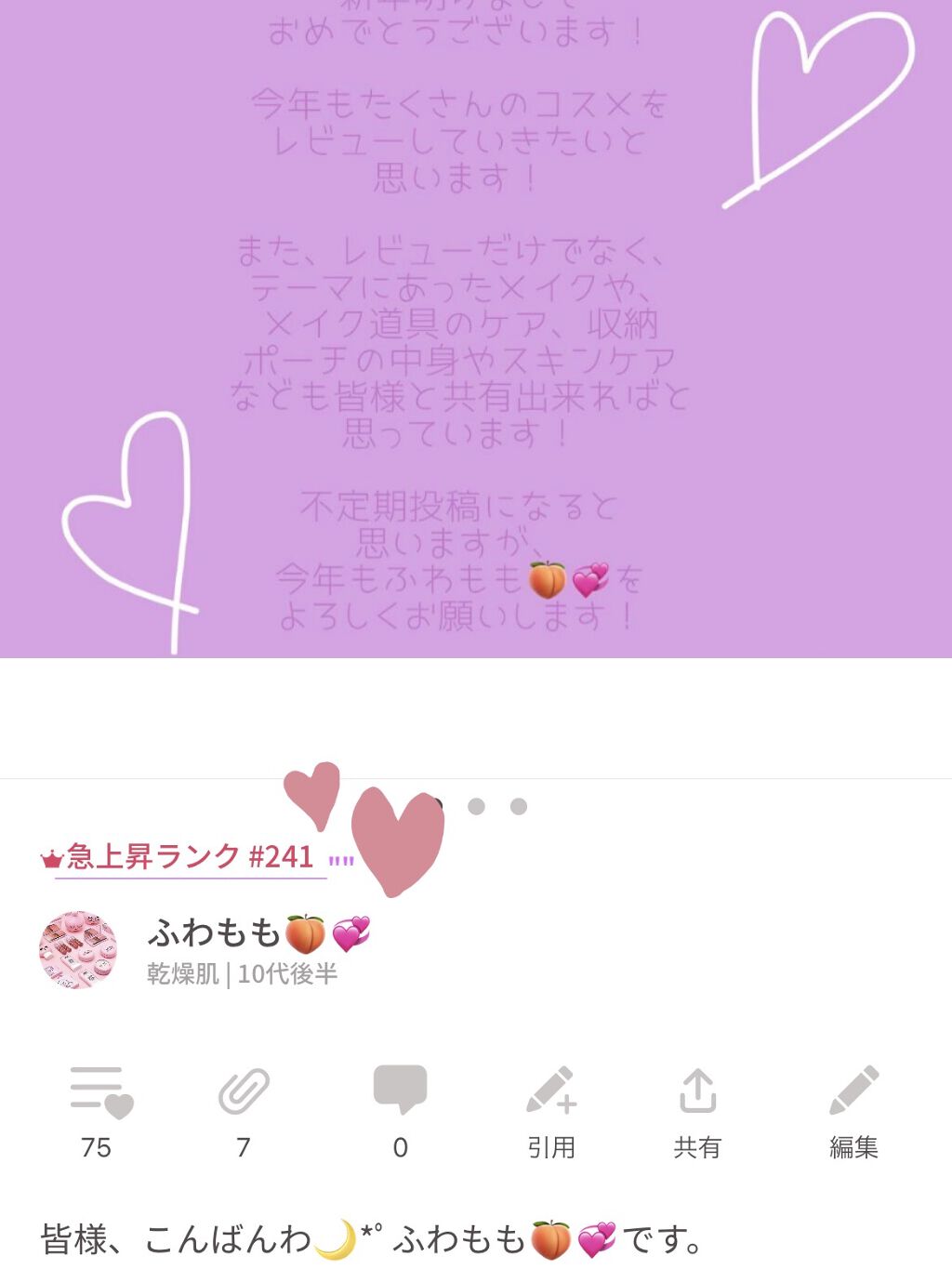Like the post with the heart list icon
This screenshot has width=952, height=1269.
point(99,1094)
